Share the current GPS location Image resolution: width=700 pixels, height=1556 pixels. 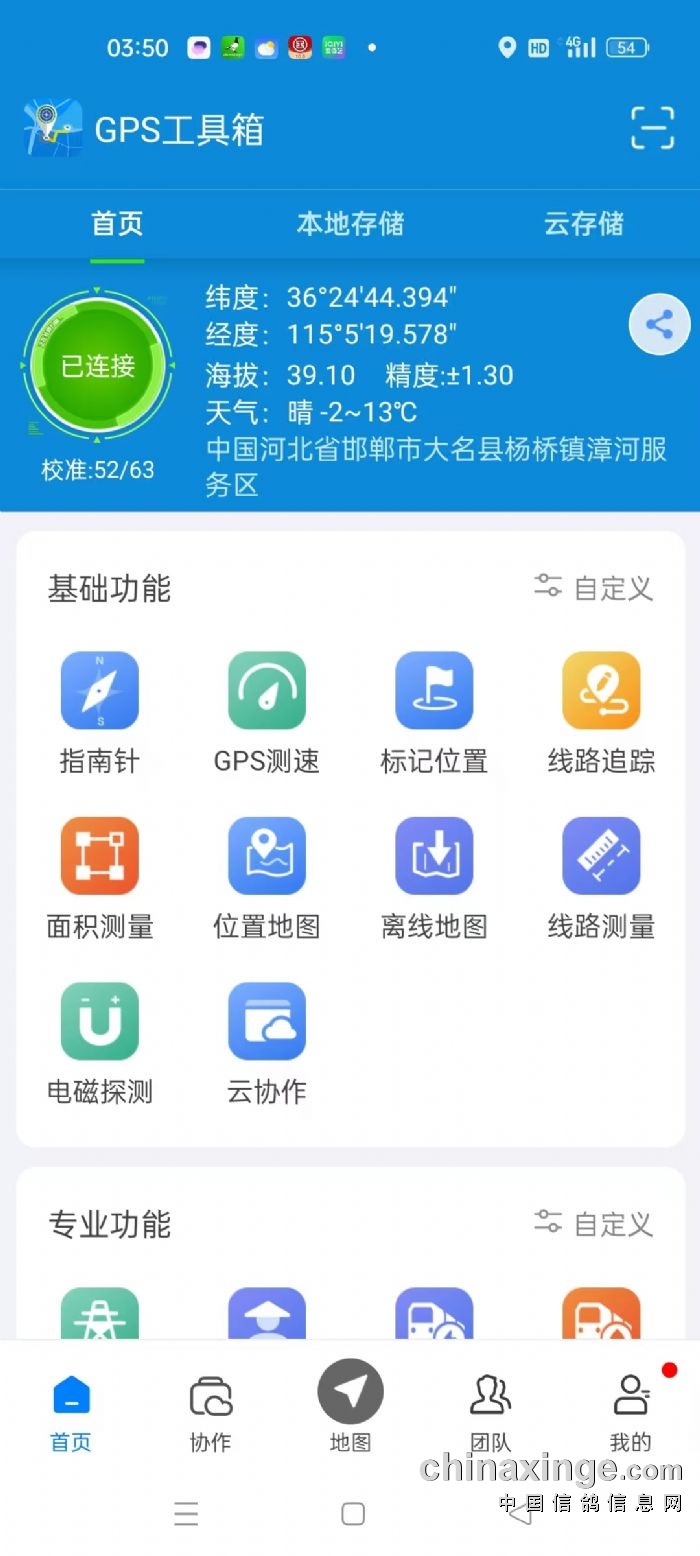point(659,324)
